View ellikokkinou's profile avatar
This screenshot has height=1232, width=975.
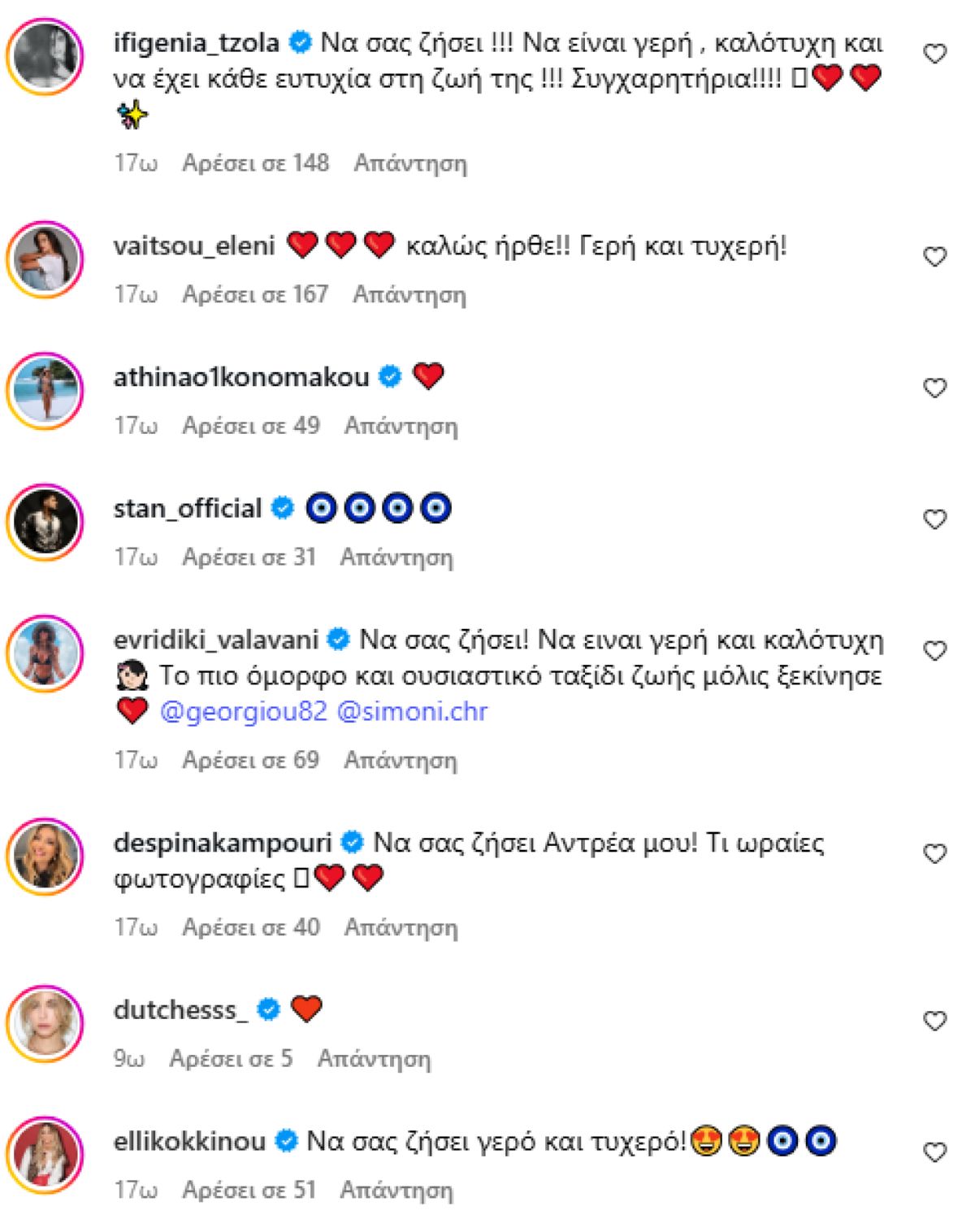point(45,1155)
